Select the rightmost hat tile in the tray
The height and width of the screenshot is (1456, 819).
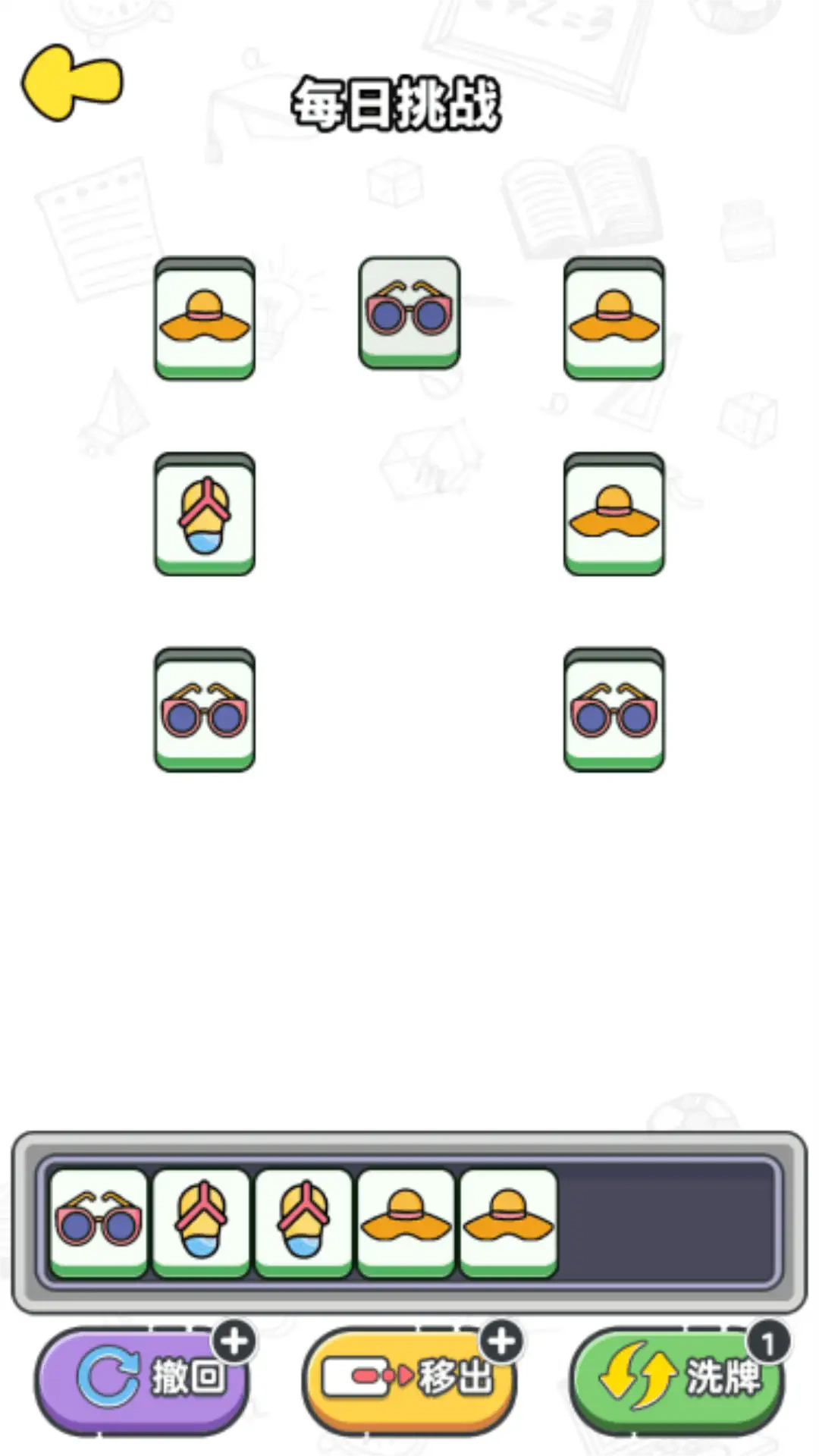click(507, 1217)
